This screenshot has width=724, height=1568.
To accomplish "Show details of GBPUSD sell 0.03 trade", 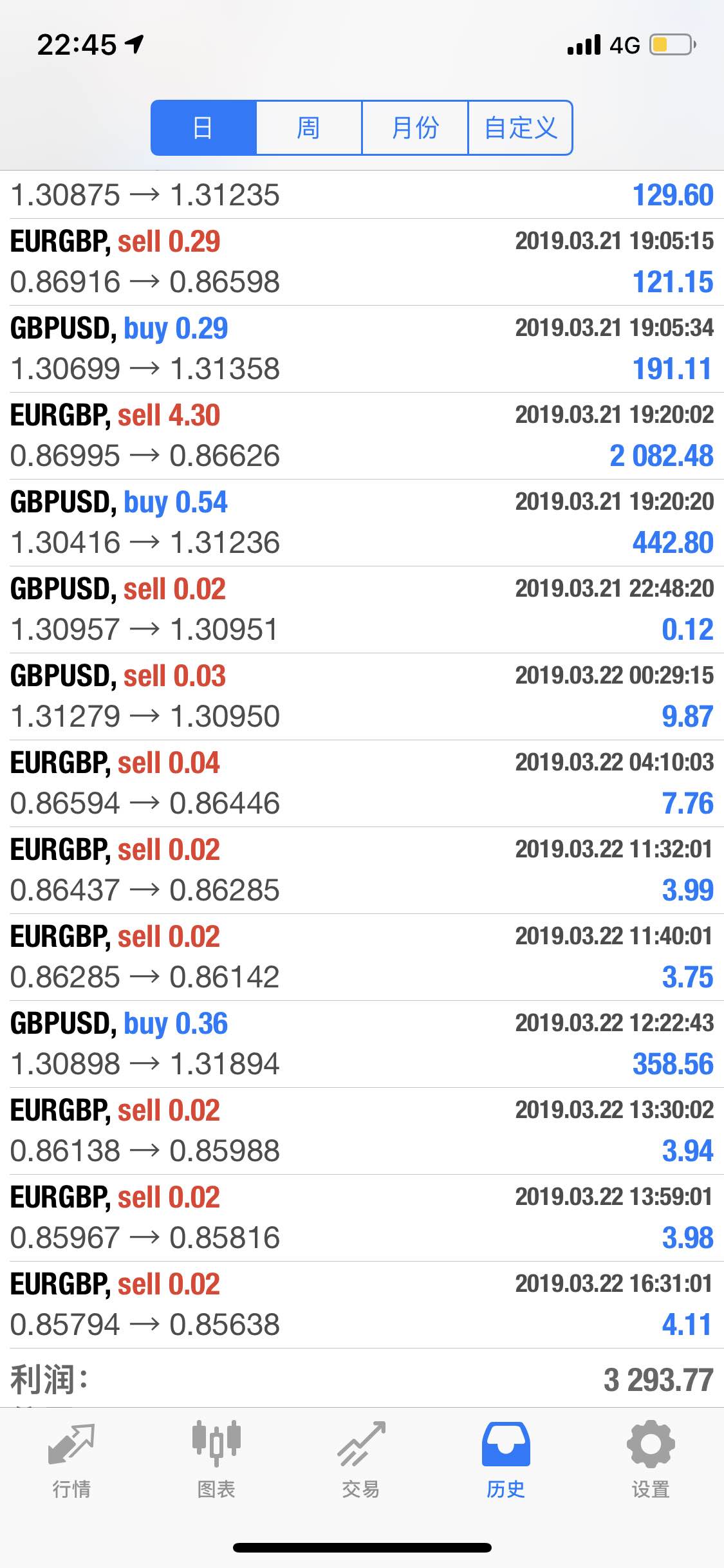I will [x=362, y=696].
